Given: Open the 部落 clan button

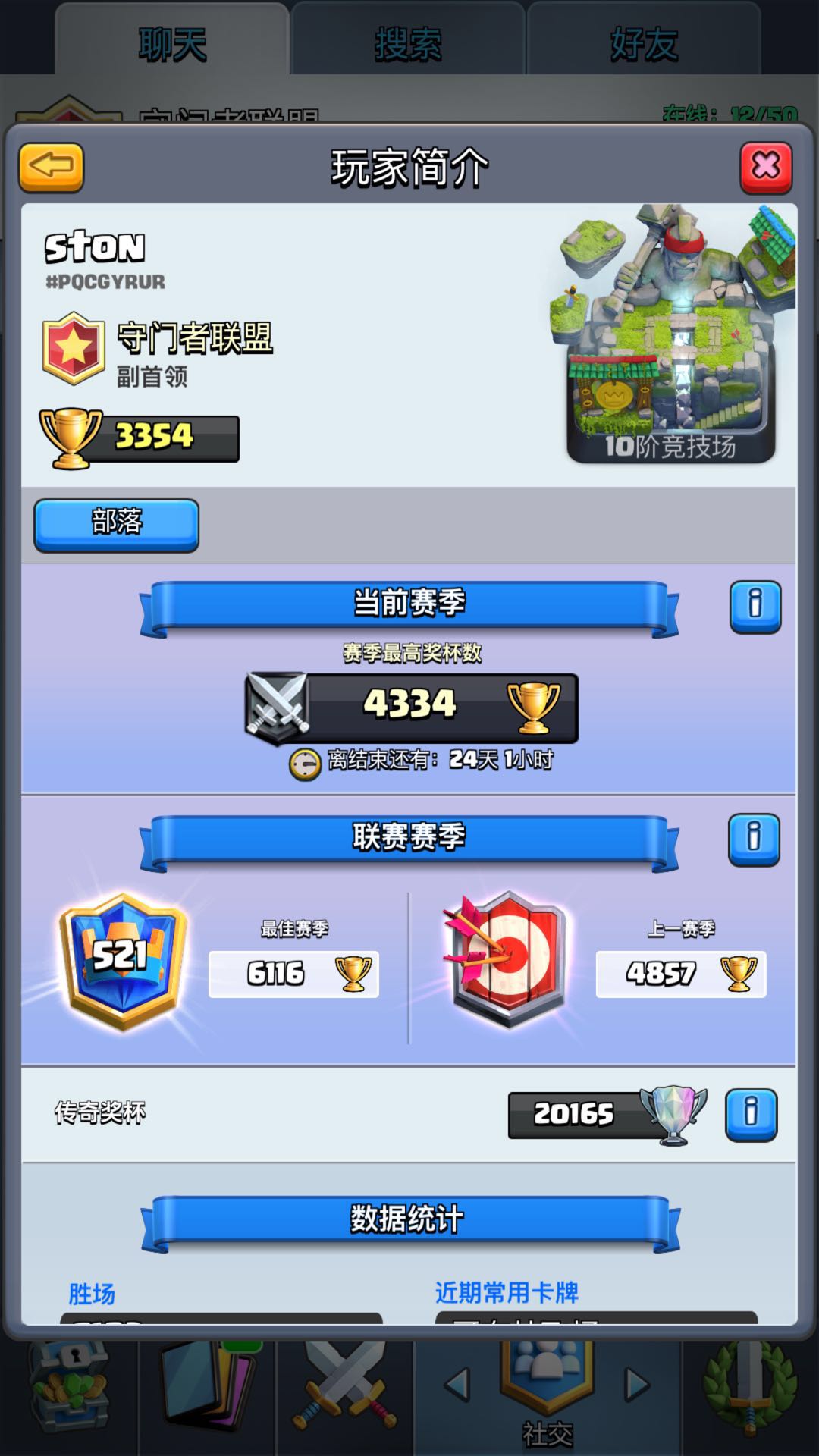Looking at the screenshot, I should click(116, 524).
